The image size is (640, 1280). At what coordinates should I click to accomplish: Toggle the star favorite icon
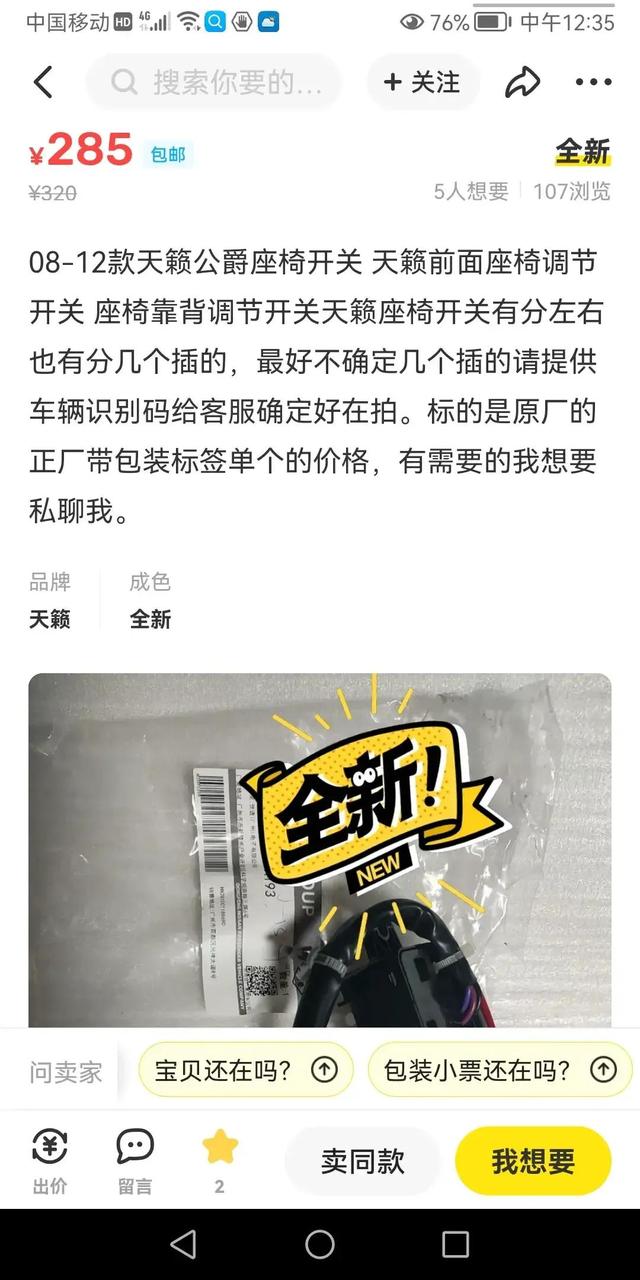[x=220, y=1148]
